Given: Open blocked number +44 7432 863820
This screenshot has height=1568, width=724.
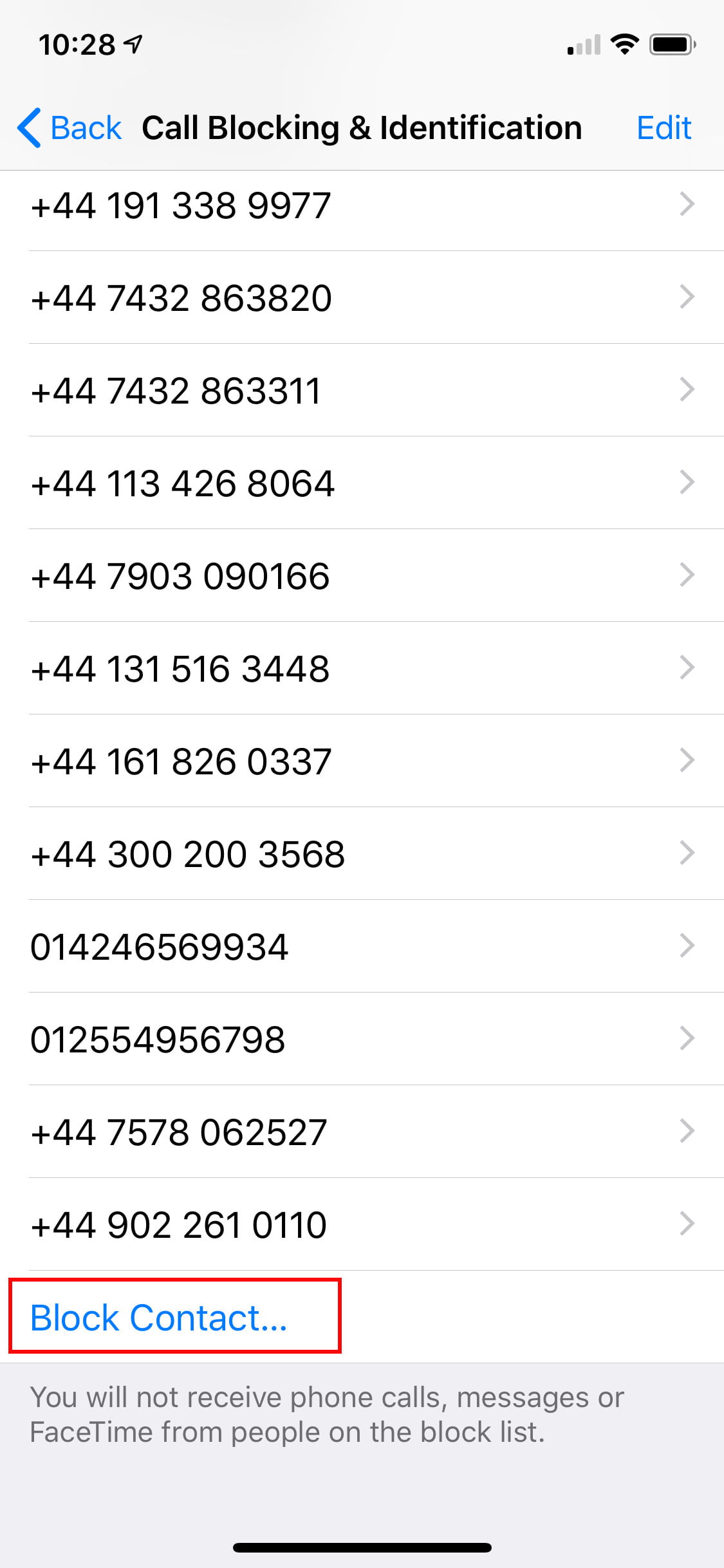Looking at the screenshot, I should pyautogui.click(x=362, y=298).
